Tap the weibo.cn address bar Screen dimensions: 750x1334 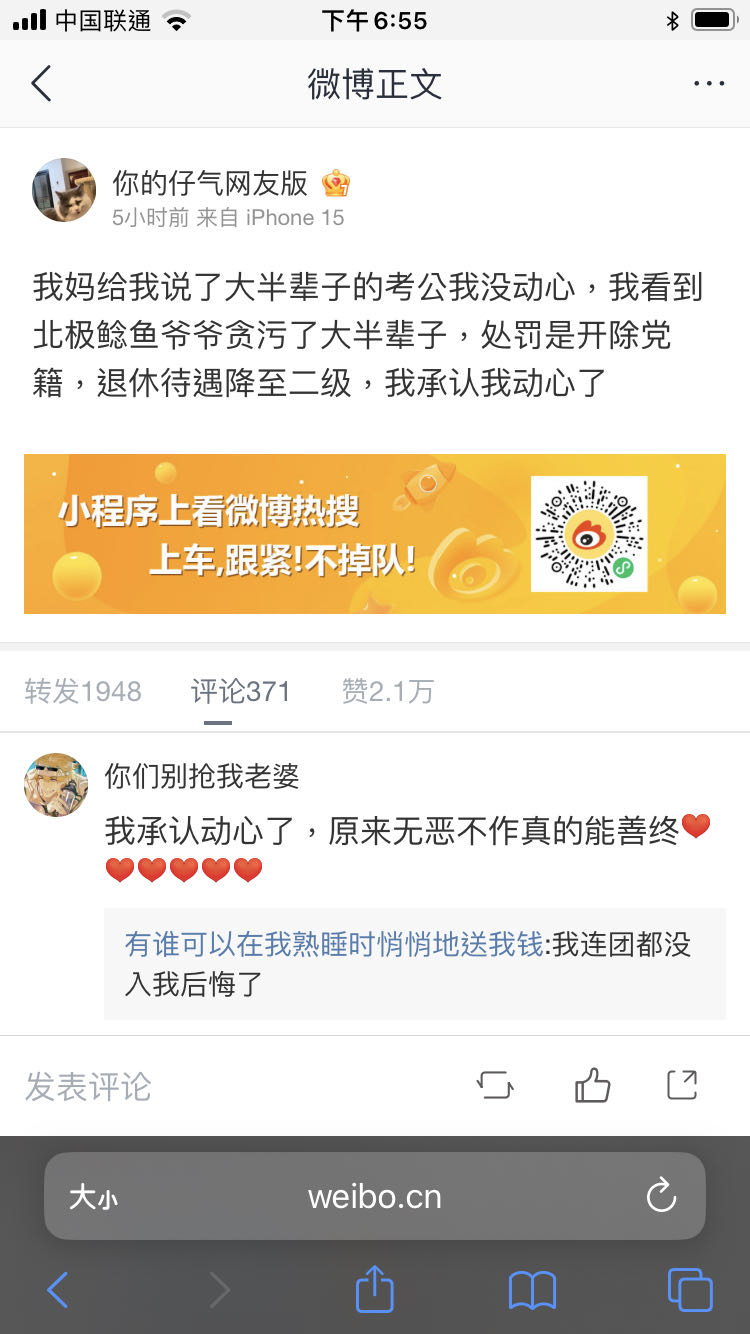click(x=375, y=1197)
